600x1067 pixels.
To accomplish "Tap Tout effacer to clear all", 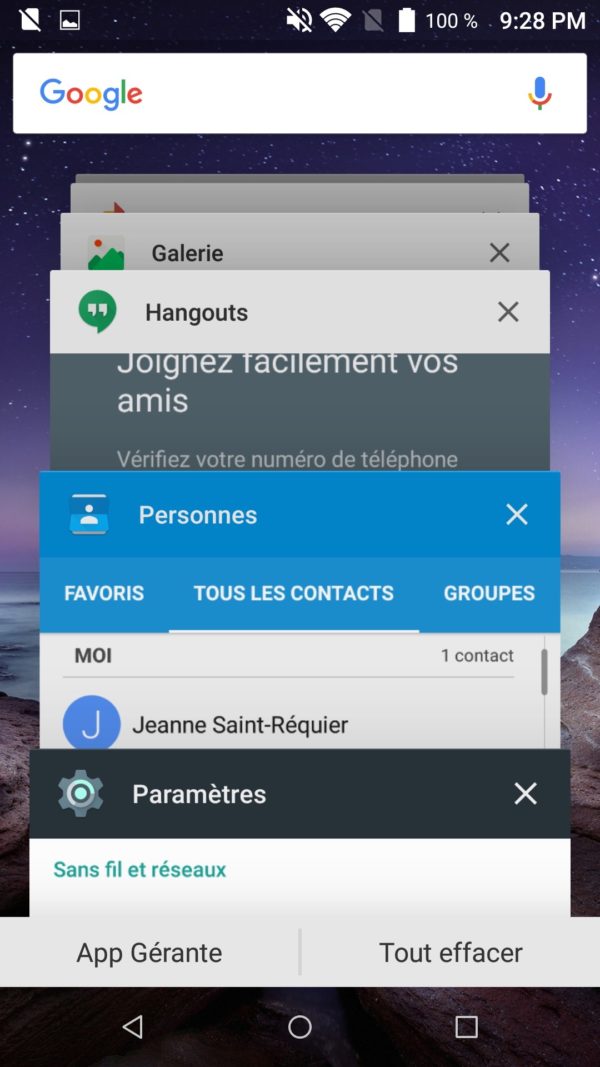I will (x=450, y=952).
